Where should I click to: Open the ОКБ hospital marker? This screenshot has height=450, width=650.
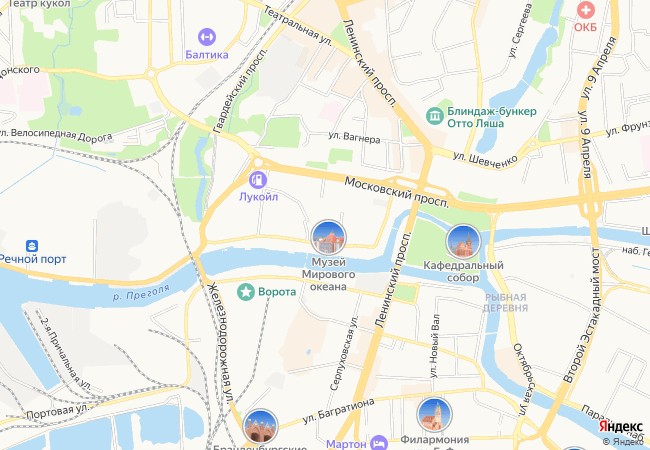[x=585, y=9]
